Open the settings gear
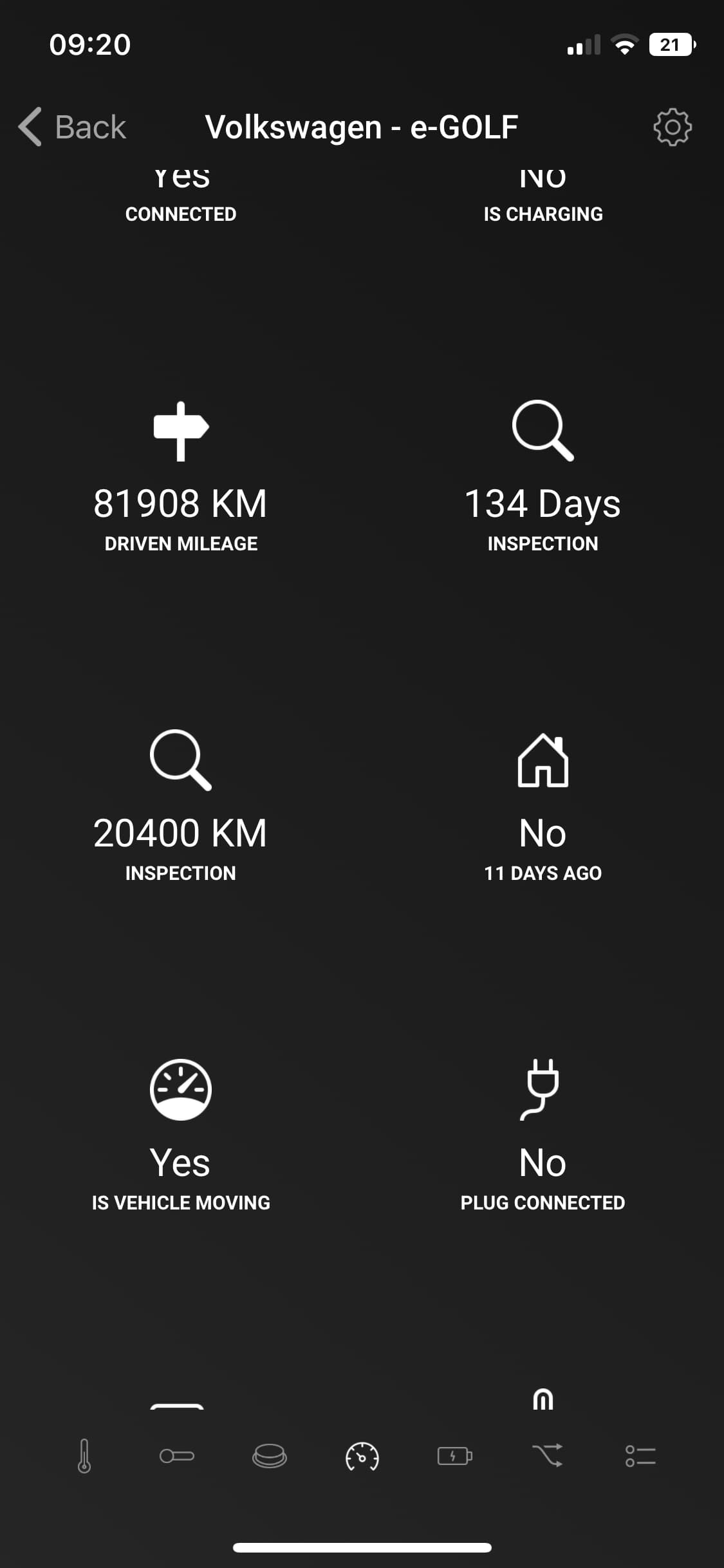 click(672, 127)
